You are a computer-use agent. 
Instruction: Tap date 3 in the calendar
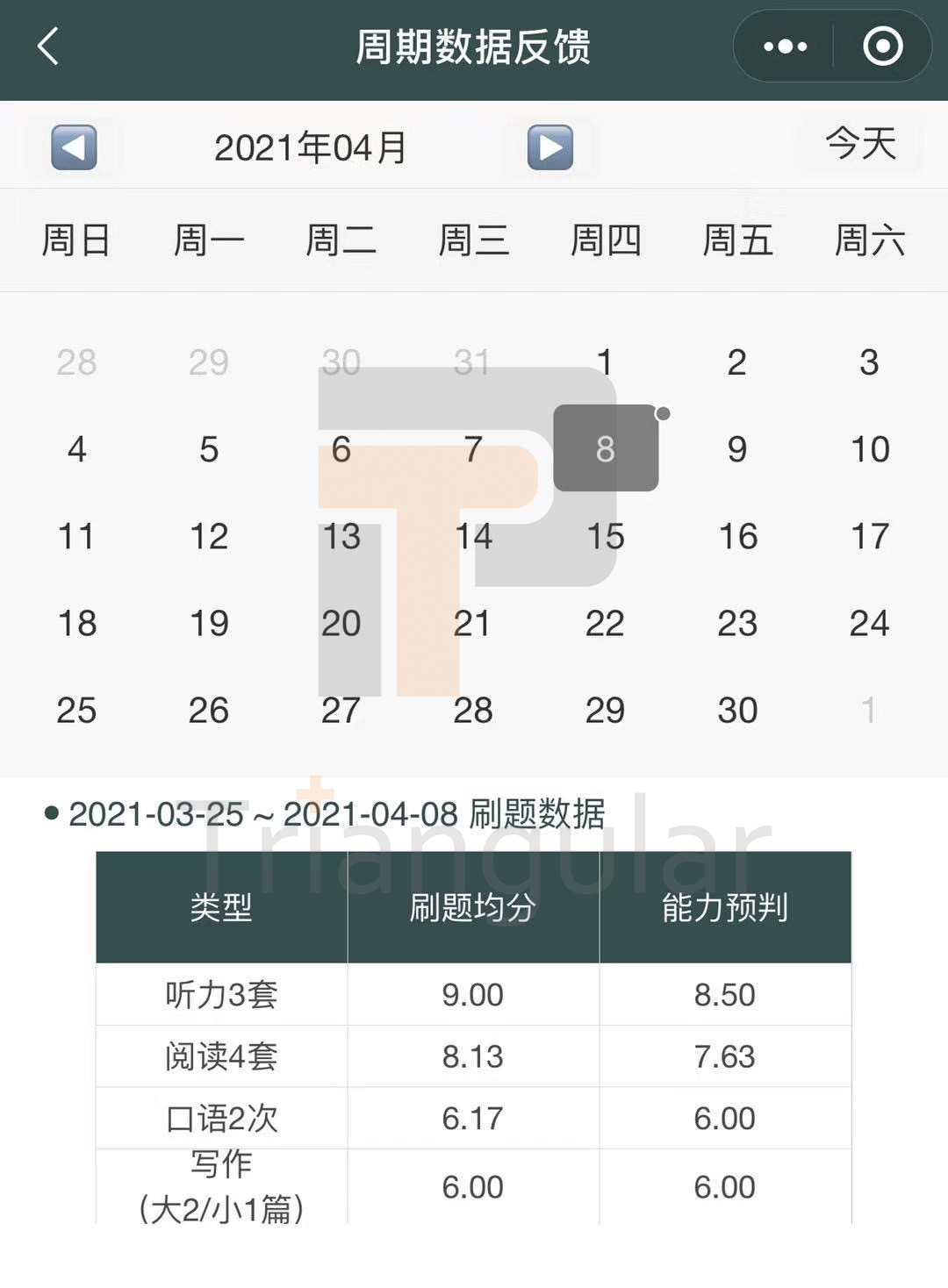point(869,362)
